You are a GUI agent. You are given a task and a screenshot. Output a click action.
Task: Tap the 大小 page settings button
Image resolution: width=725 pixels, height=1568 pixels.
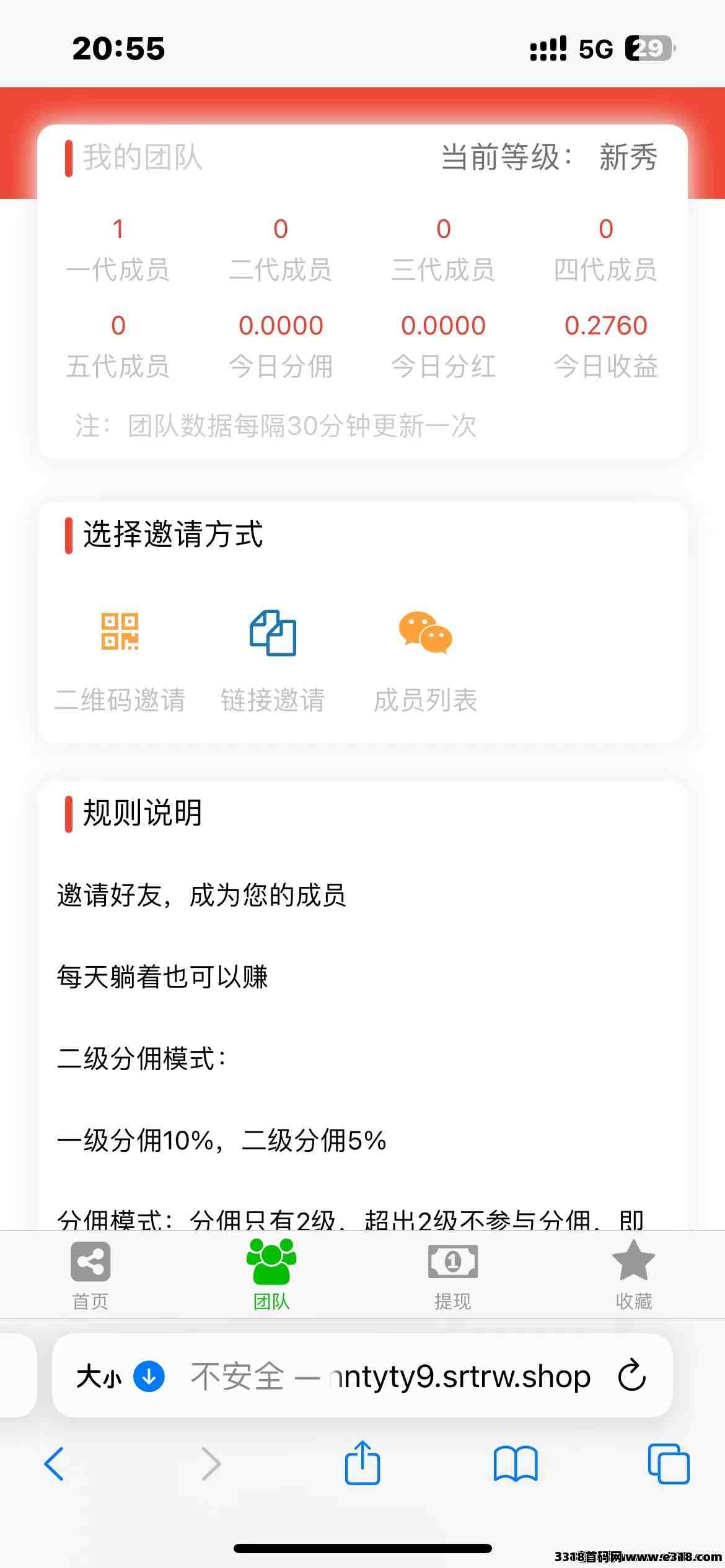[120, 1377]
